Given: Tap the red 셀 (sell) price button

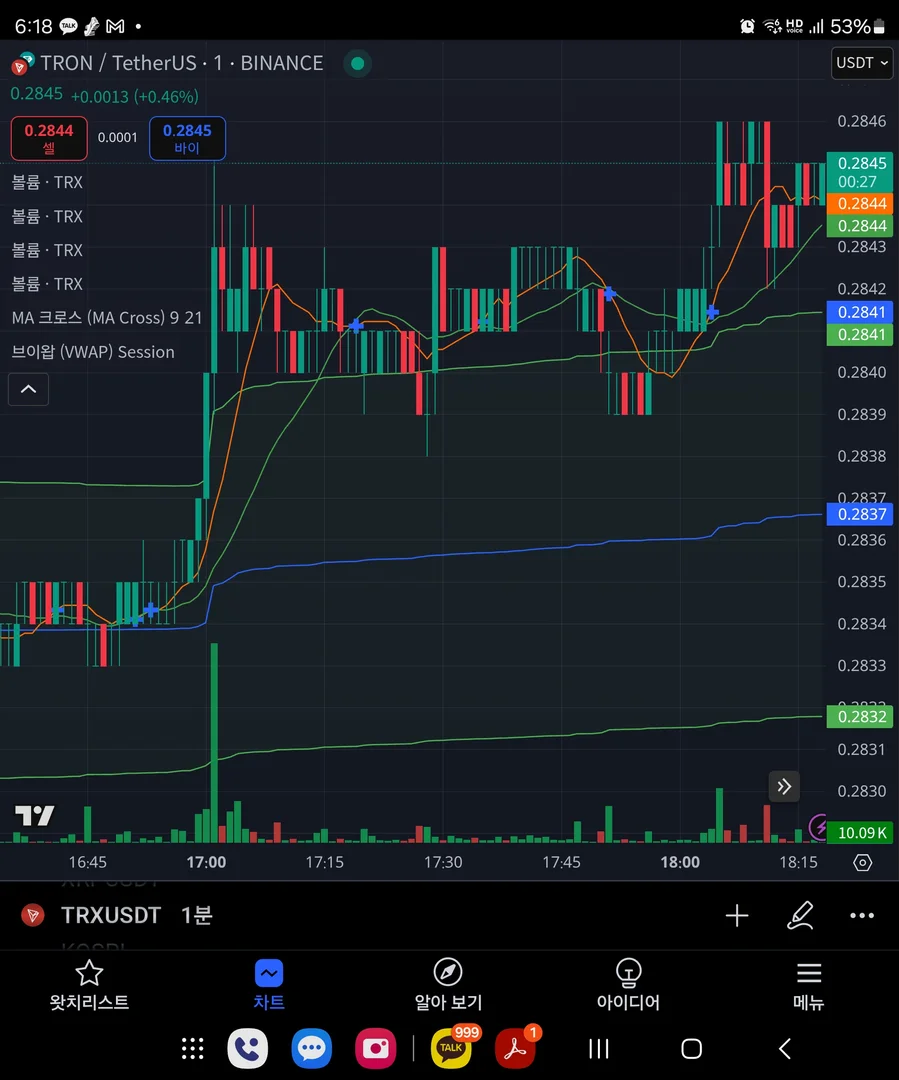Looking at the screenshot, I should point(49,138).
